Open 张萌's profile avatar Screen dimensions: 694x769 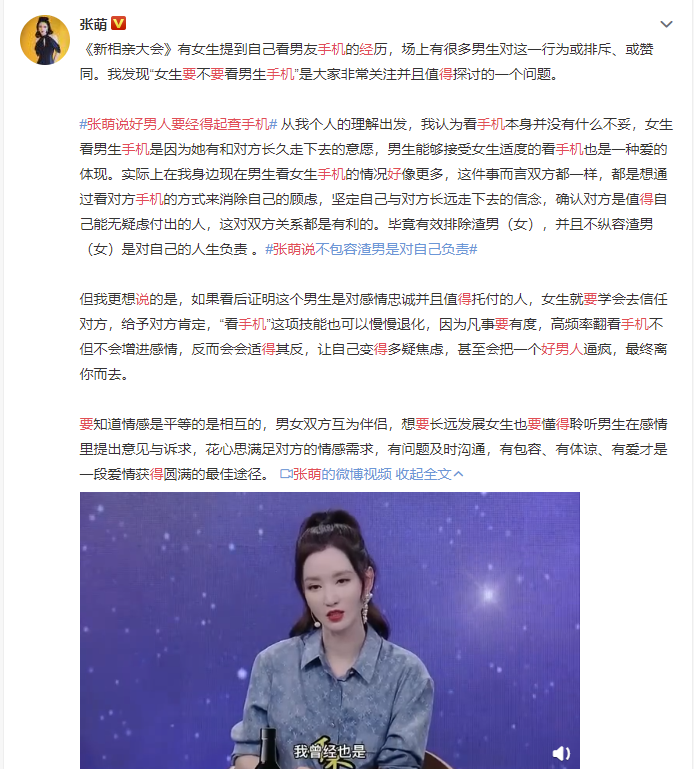45,40
